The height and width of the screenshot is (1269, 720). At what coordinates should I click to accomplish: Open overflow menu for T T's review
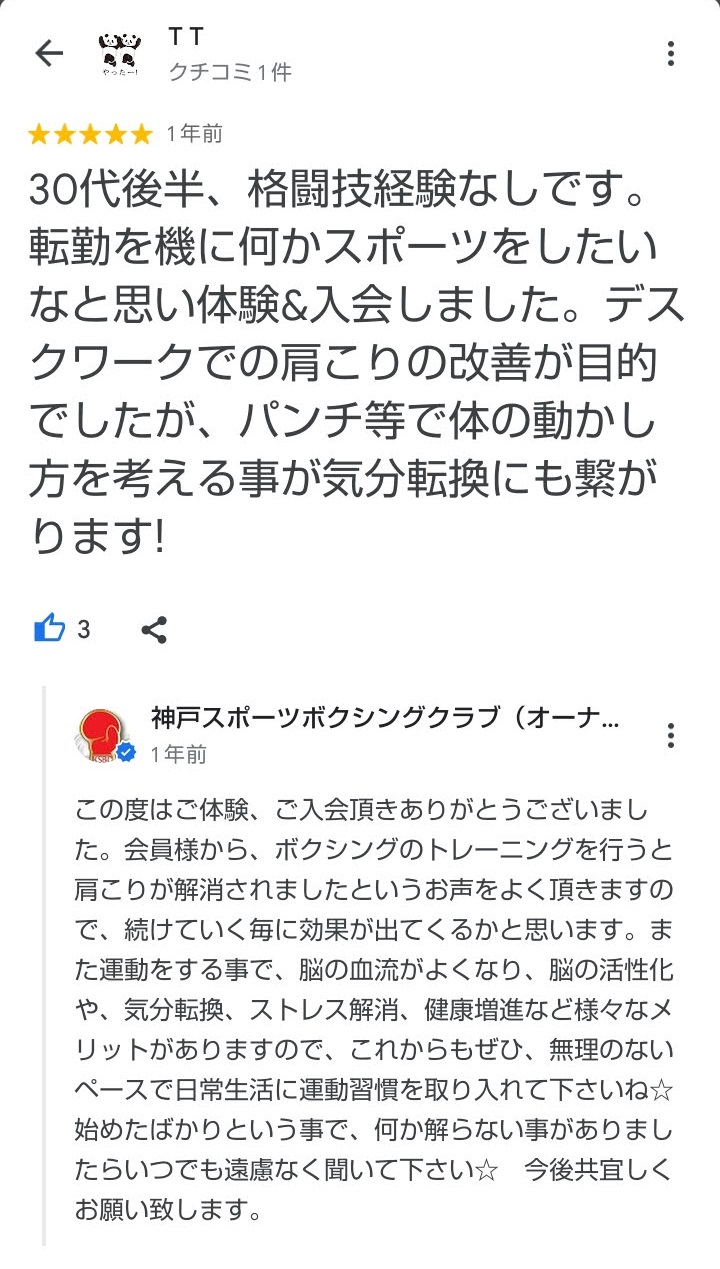click(670, 54)
